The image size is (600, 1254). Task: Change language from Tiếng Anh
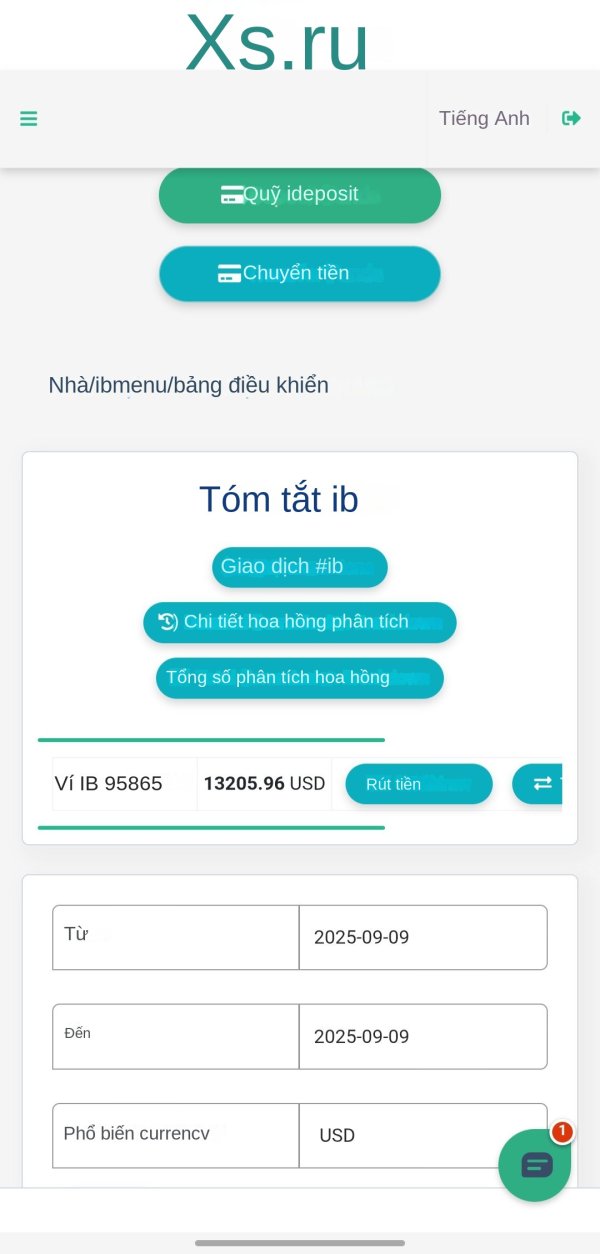(x=484, y=118)
